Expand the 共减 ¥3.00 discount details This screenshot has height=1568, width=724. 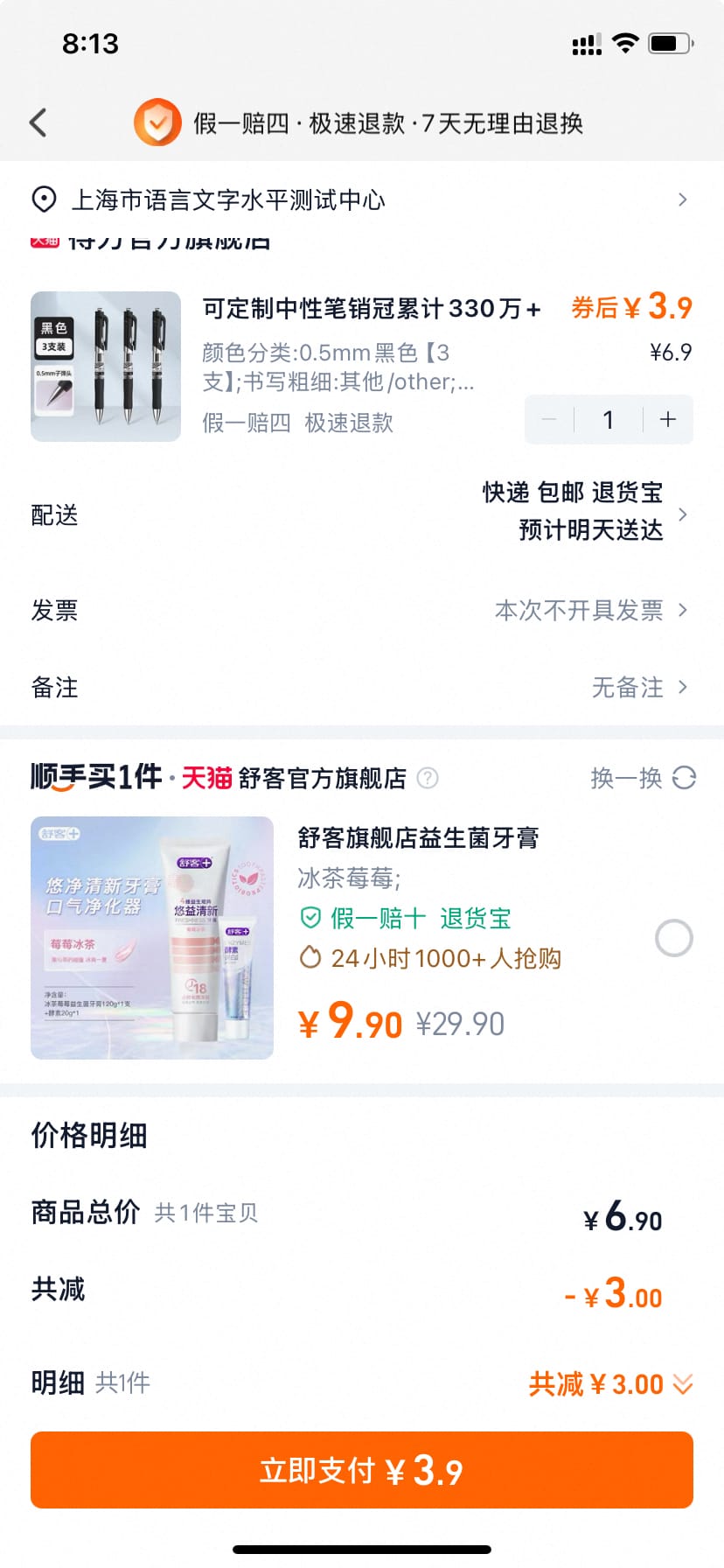(610, 1384)
